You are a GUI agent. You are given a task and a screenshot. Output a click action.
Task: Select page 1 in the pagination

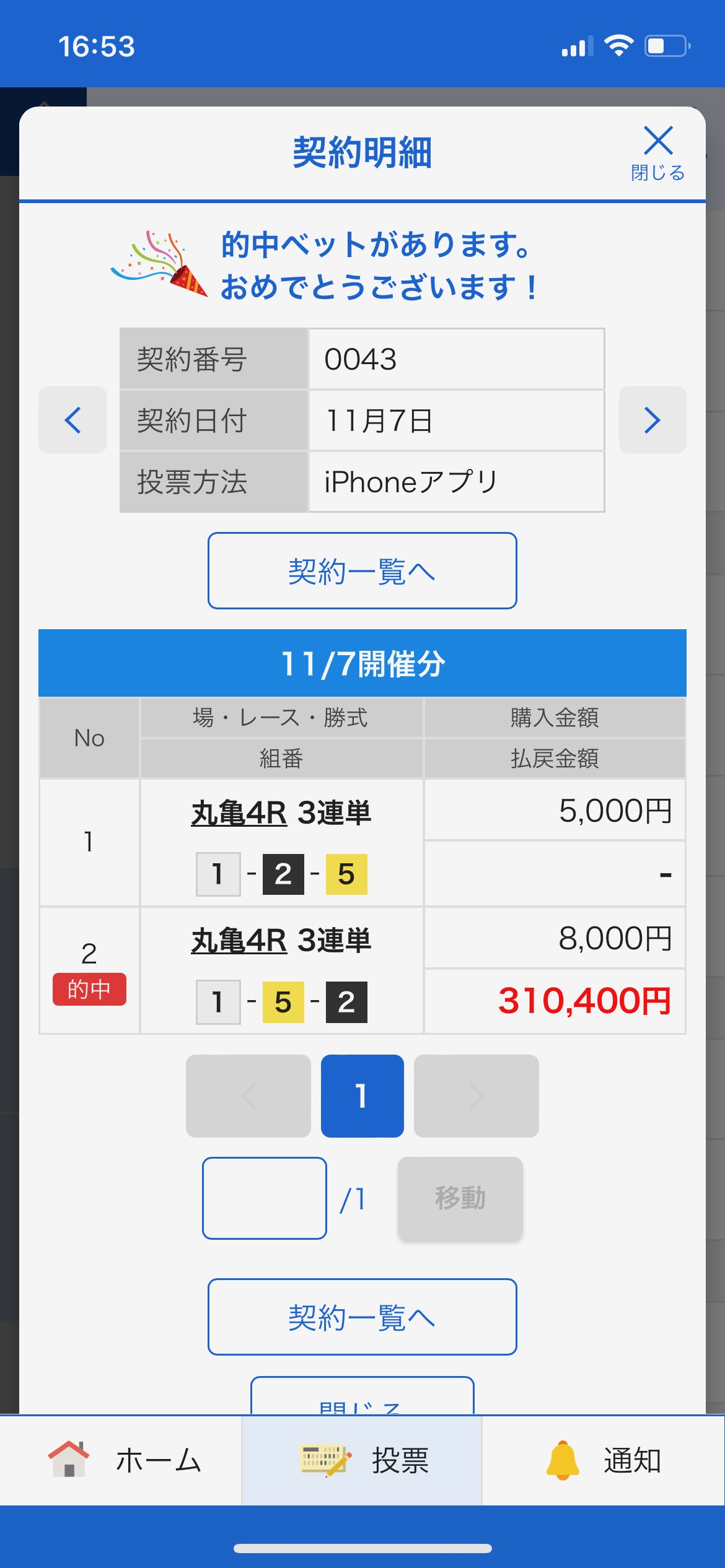pyautogui.click(x=362, y=1095)
